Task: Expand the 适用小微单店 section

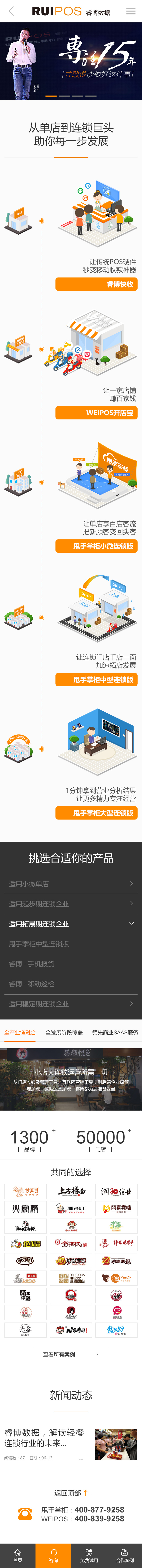Action: click(71, 883)
